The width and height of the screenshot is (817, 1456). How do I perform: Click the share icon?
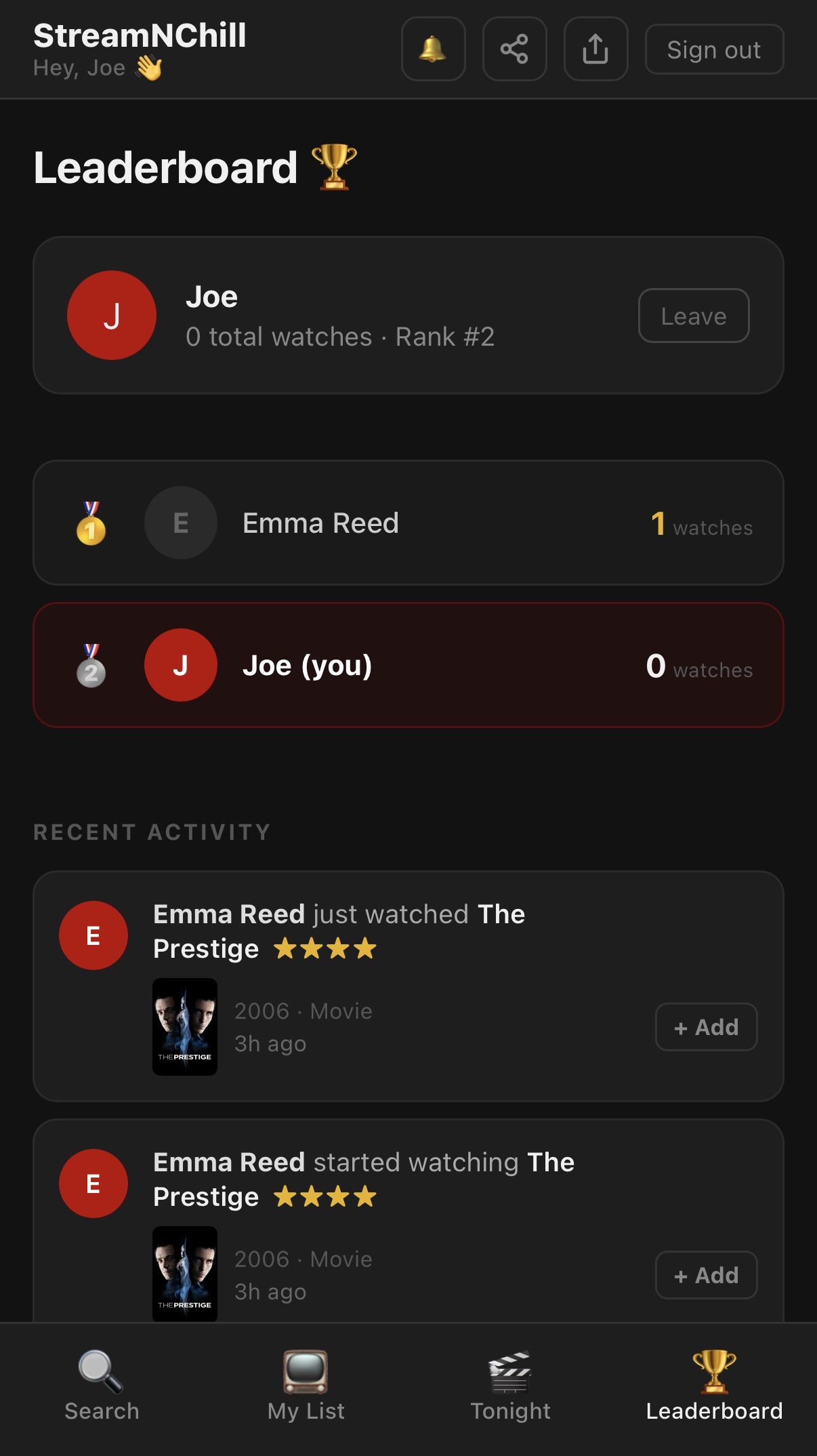(514, 49)
